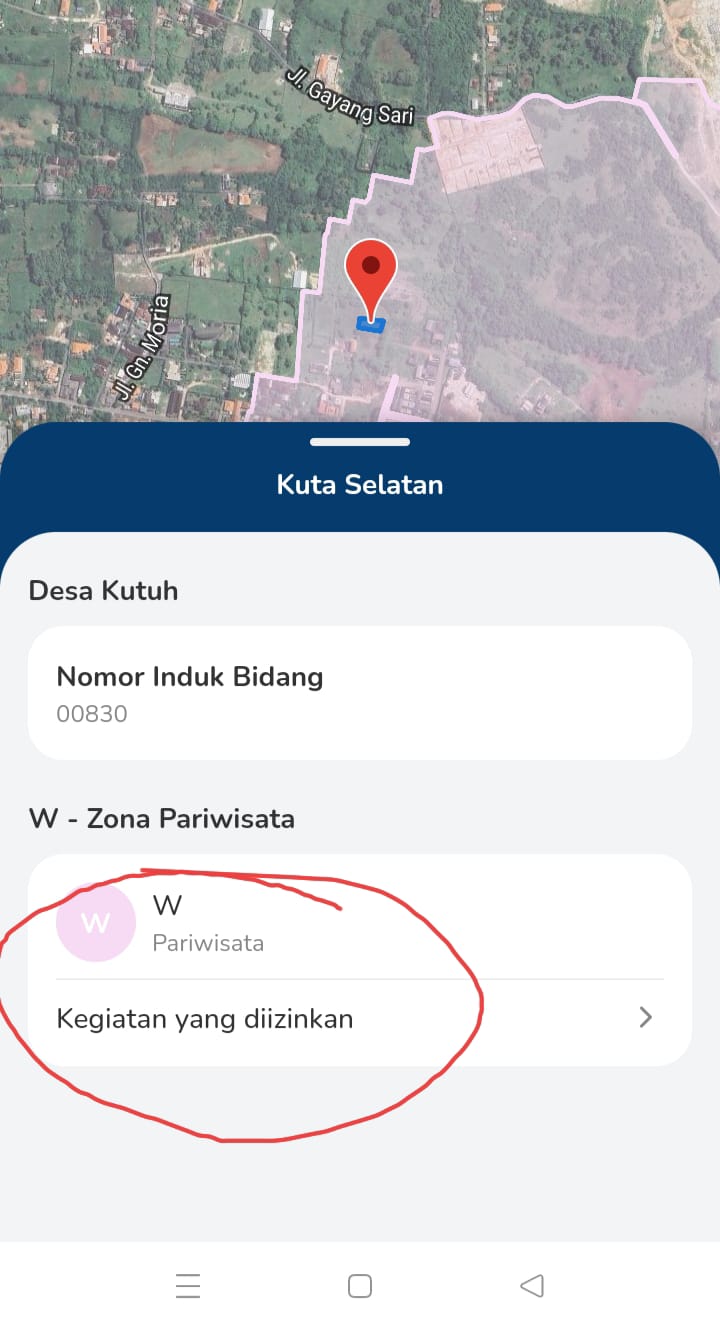
Task: Tap the bottom sheet drag handle
Action: pyautogui.click(x=360, y=441)
